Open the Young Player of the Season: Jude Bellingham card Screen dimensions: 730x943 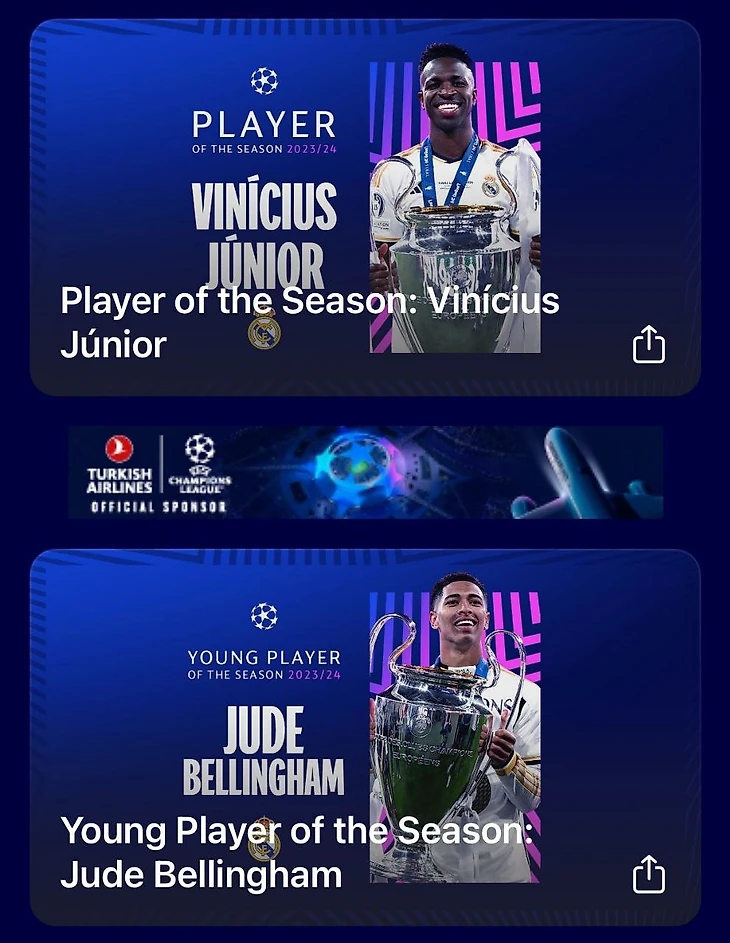point(296,852)
